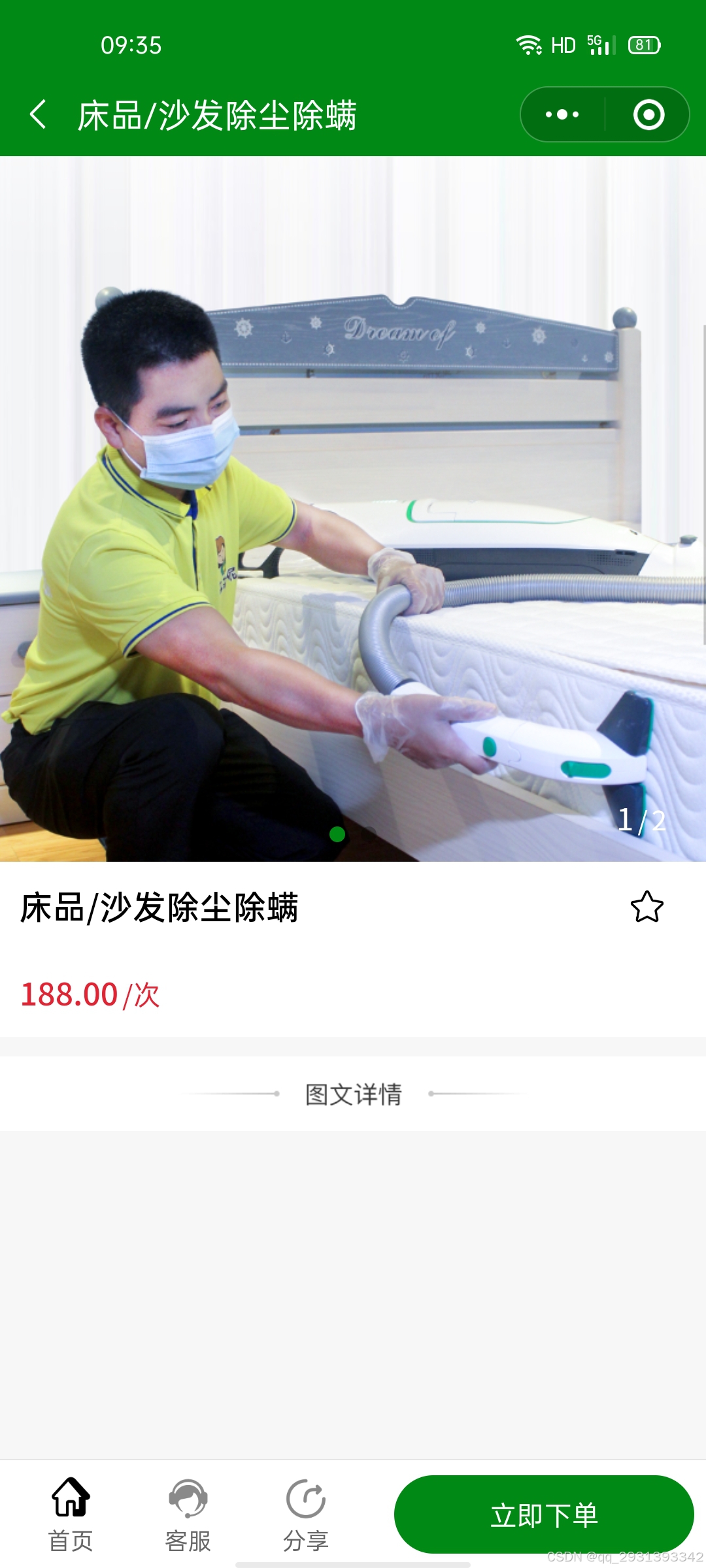Place an order with 立即下单
This screenshot has width=706, height=1568.
tap(543, 1514)
